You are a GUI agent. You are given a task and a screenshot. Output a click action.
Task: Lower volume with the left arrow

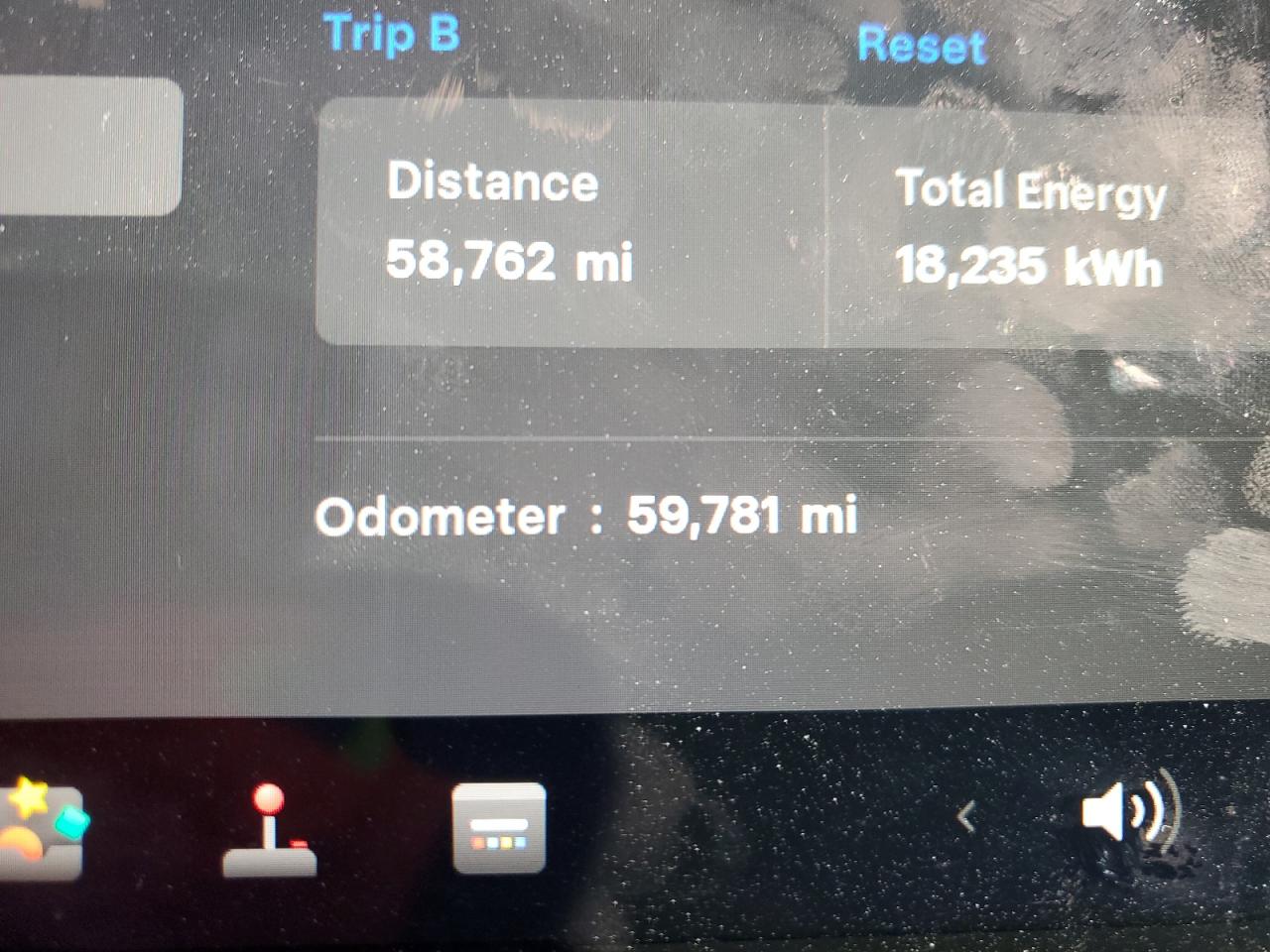tap(966, 817)
